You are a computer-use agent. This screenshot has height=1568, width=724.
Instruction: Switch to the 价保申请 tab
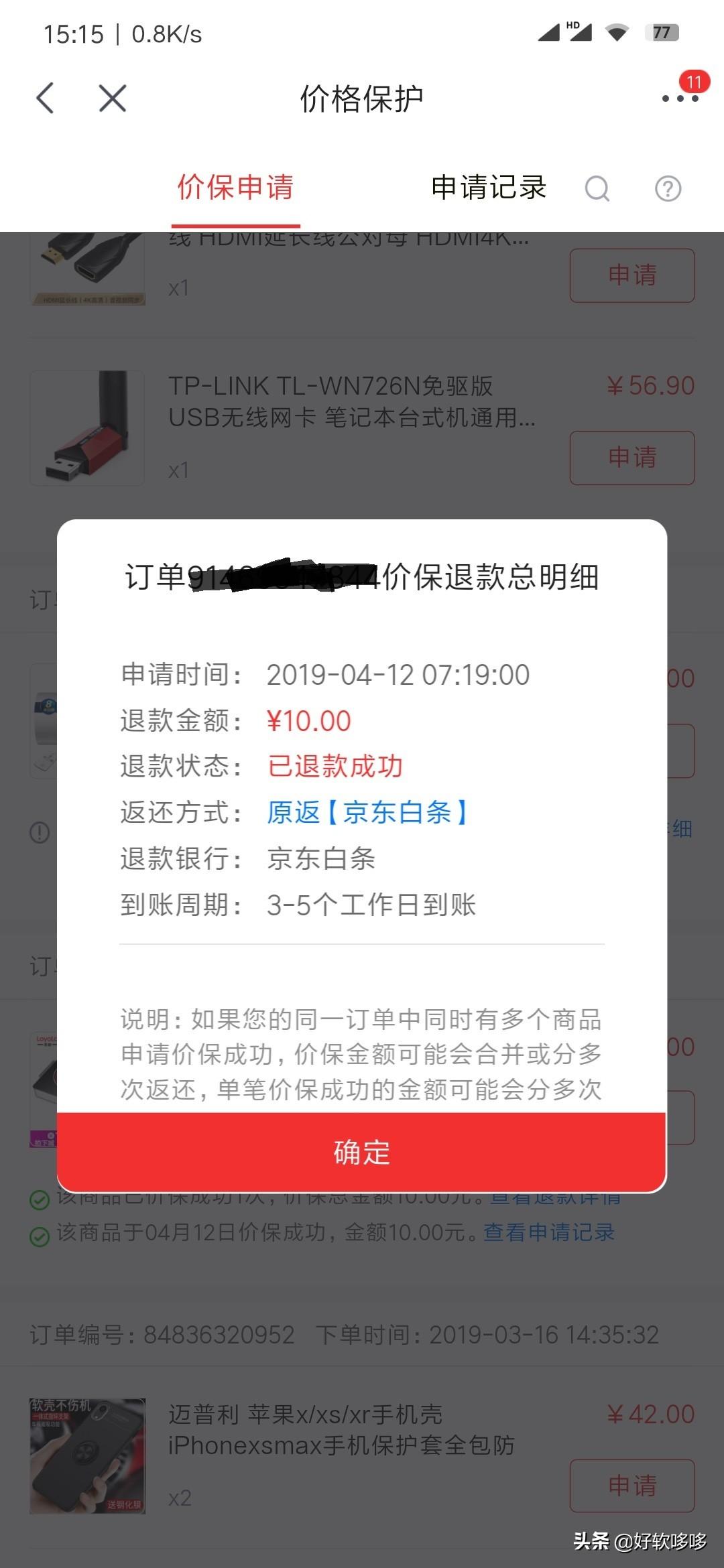point(235,188)
